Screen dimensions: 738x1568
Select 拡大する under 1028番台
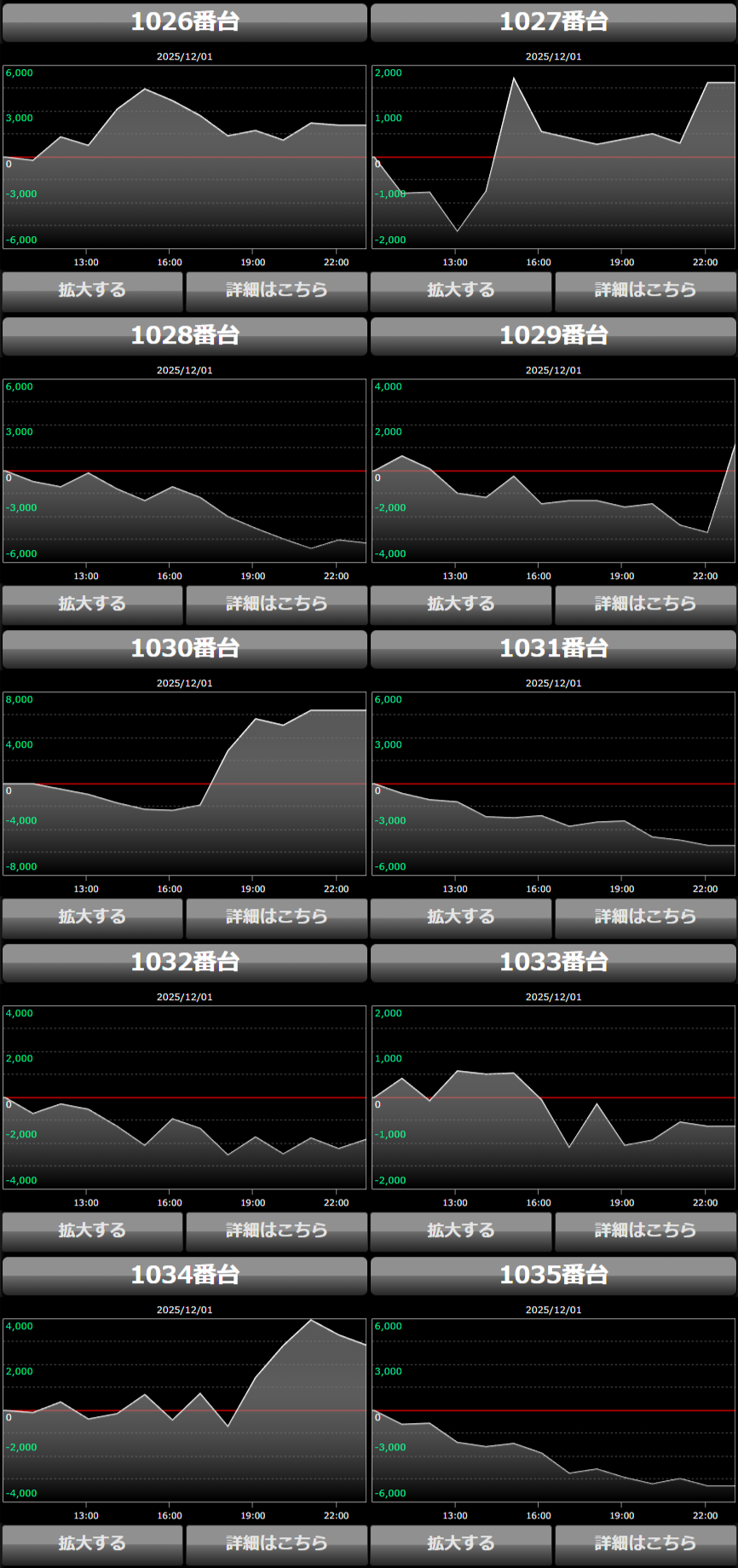(x=92, y=605)
